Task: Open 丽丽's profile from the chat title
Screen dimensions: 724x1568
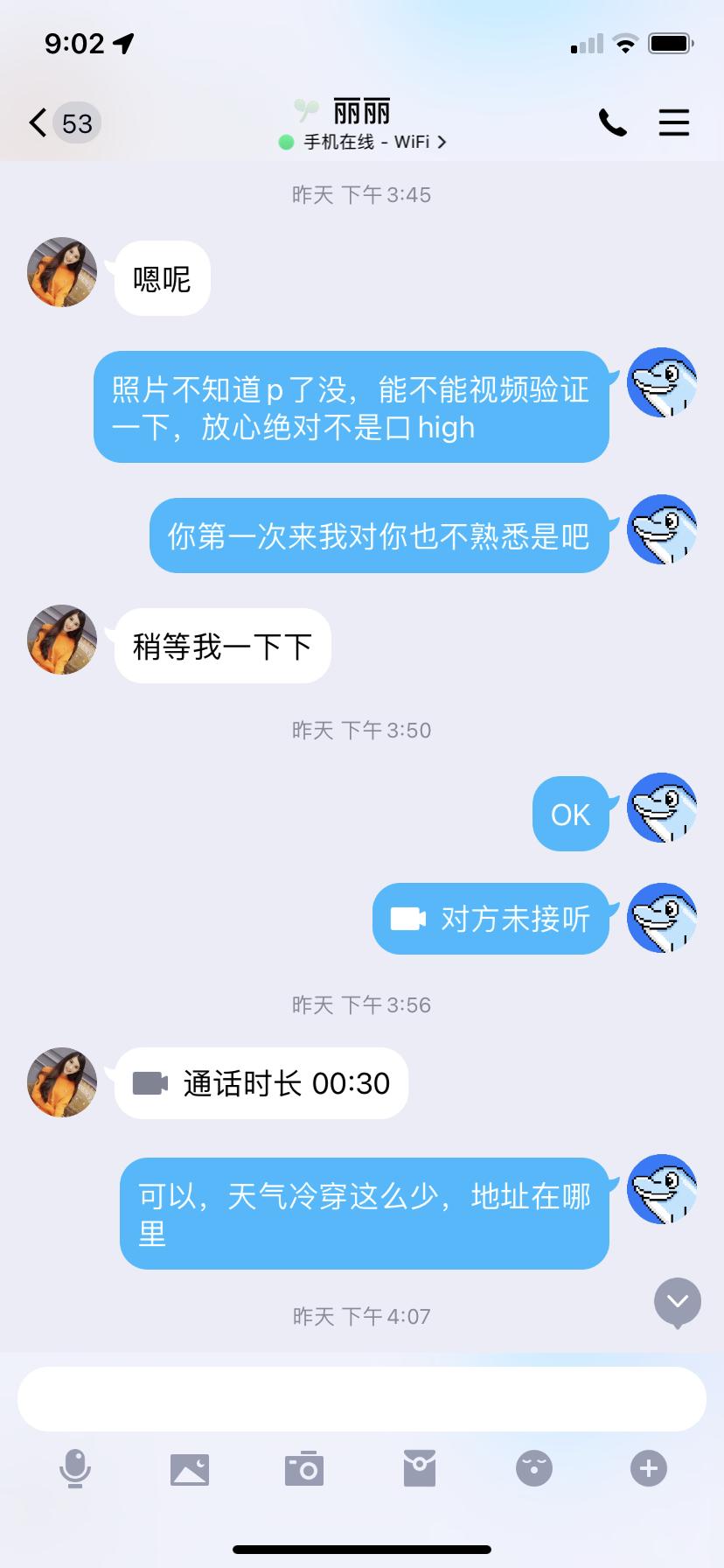Action: (x=362, y=110)
